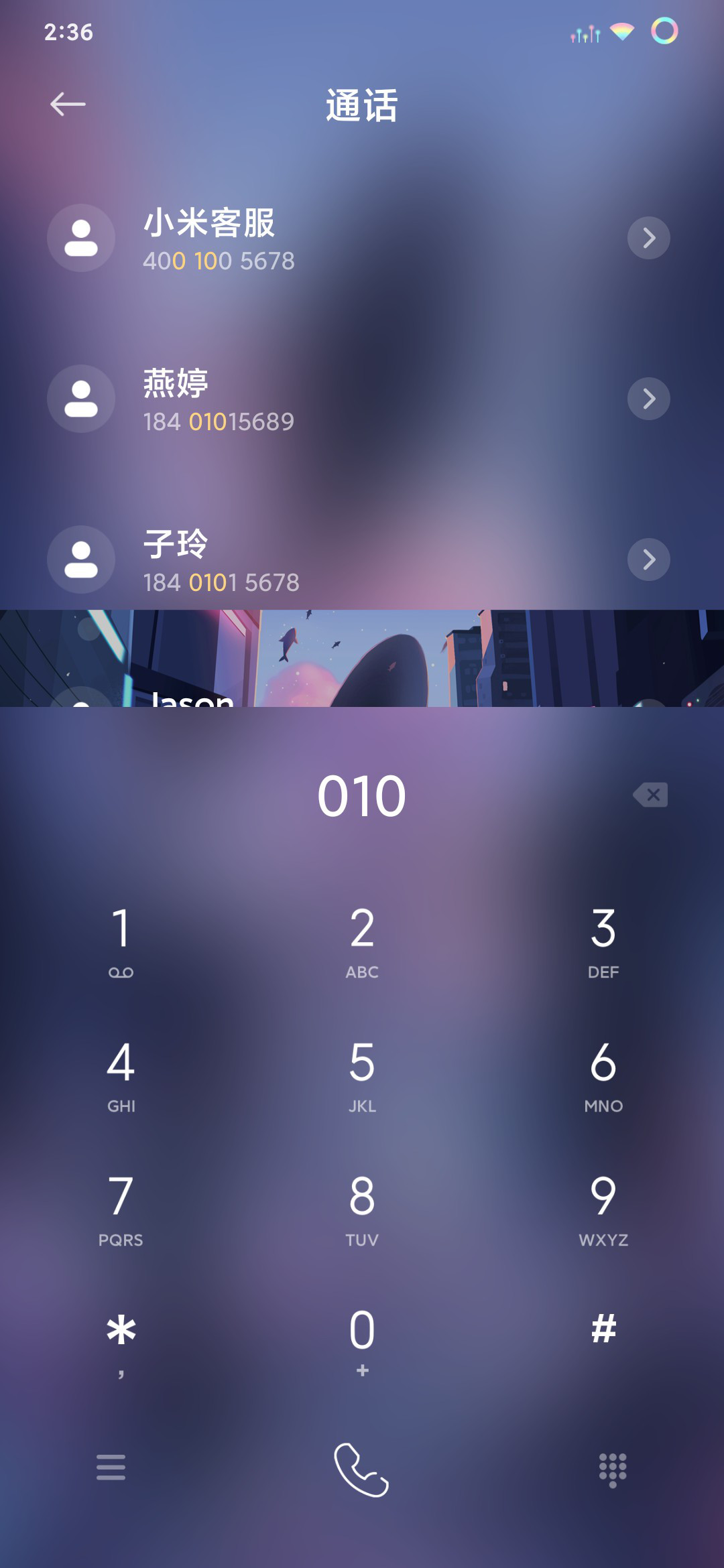Open details chevron for 小米客服
Screen dimensions: 724x1568
pyautogui.click(x=648, y=238)
